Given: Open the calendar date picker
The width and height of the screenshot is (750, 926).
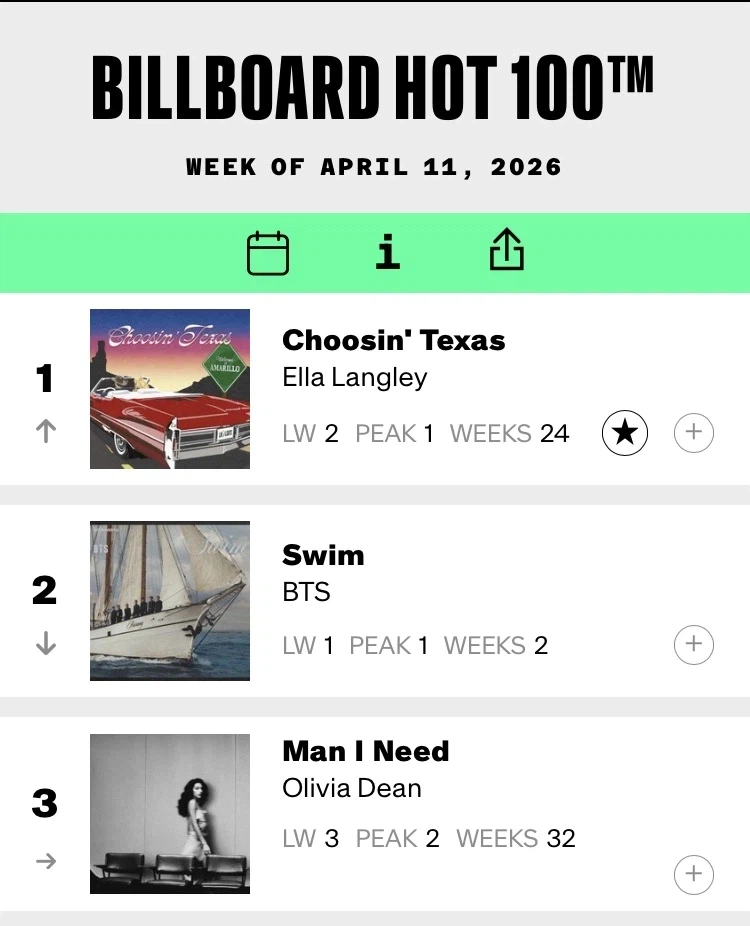Looking at the screenshot, I should click(x=268, y=253).
